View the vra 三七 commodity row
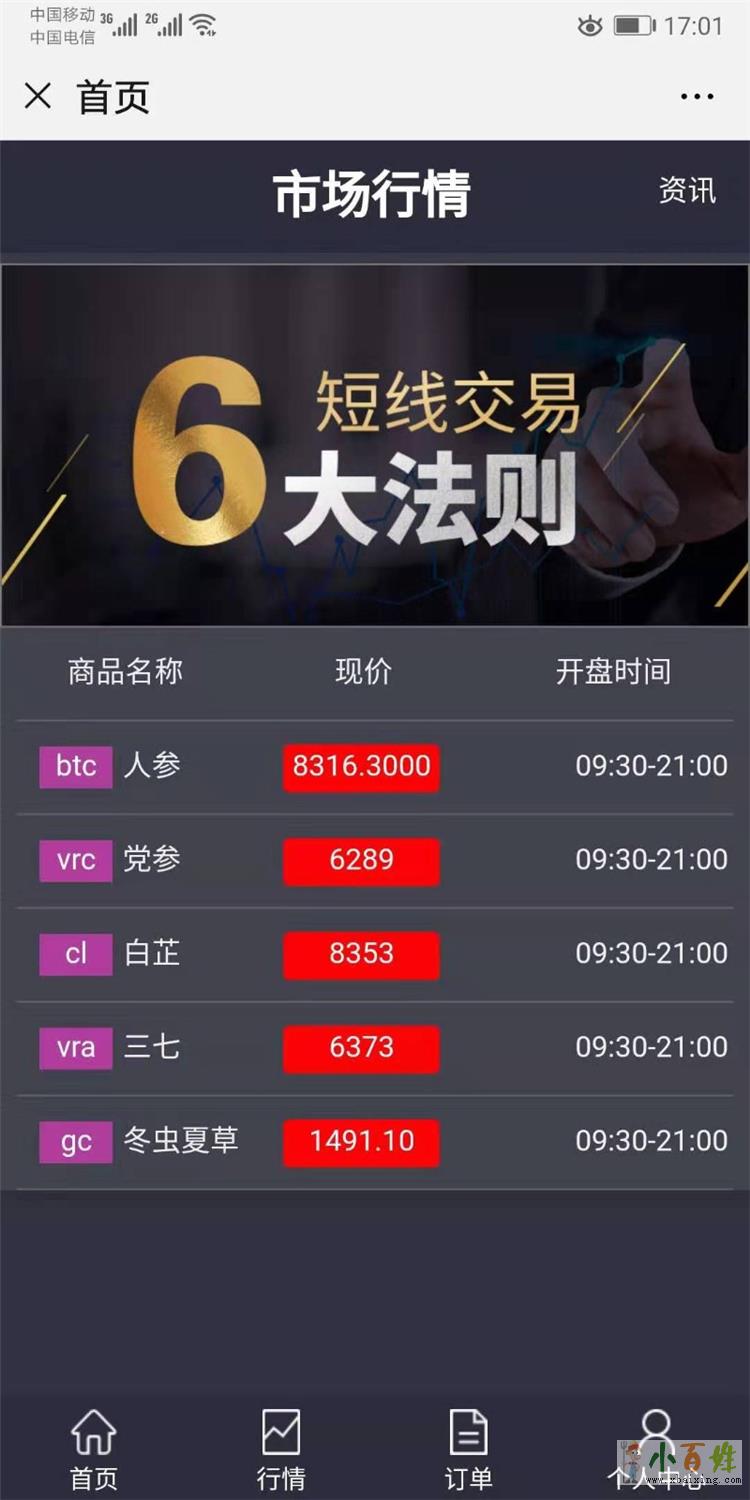This screenshot has height=1500, width=750. (x=375, y=1048)
